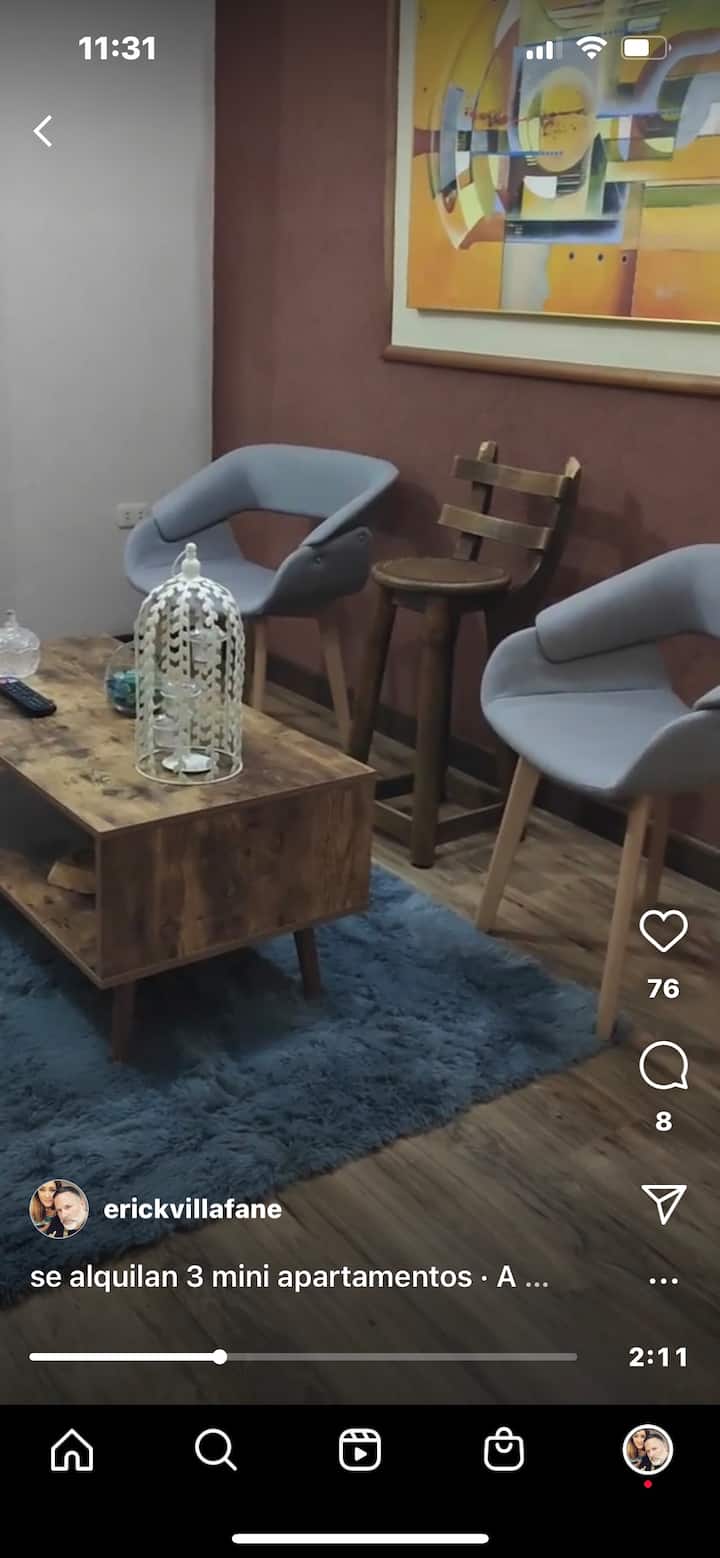Tap the video progress bar to seek
This screenshot has height=1558, width=720.
(303, 1357)
